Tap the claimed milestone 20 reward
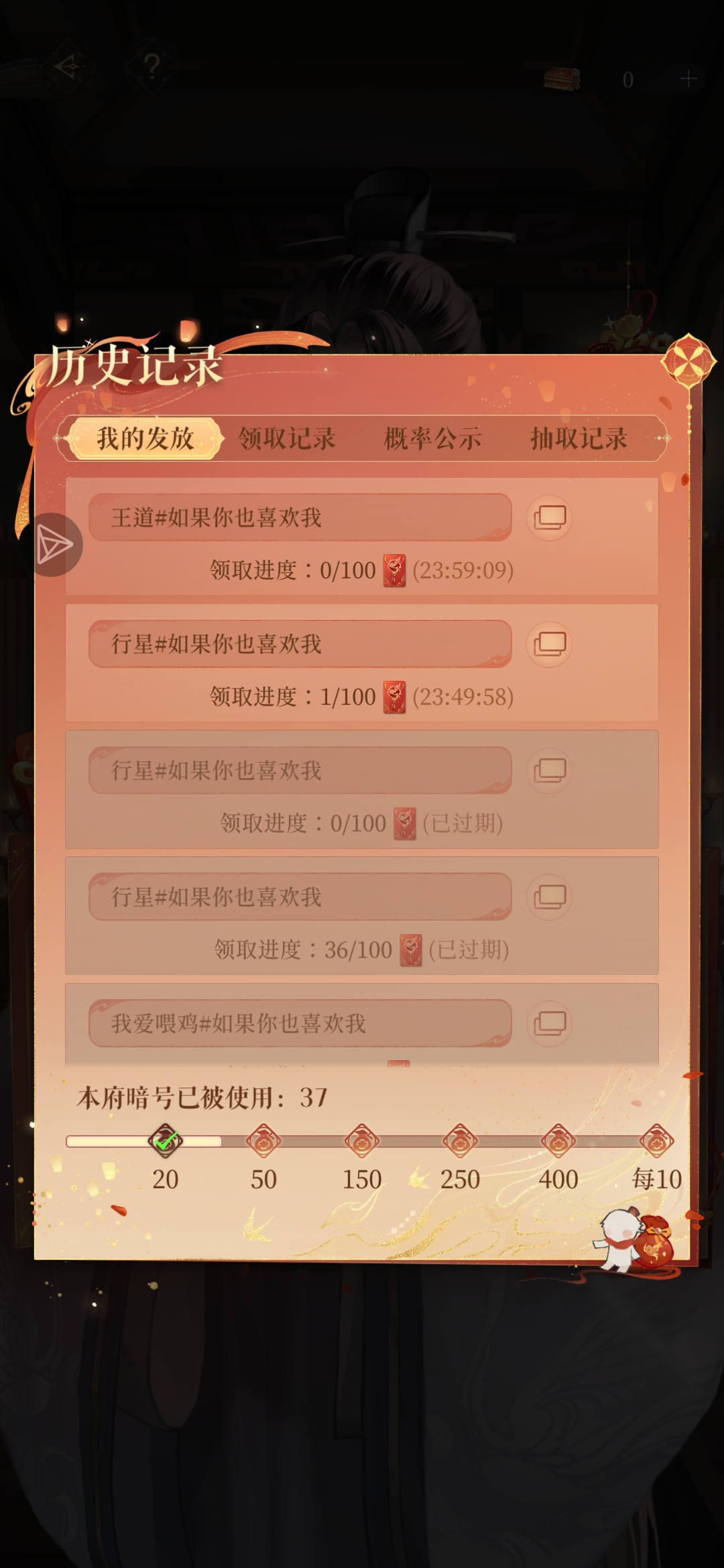Viewport: 724px width, 1568px height. click(x=165, y=1140)
